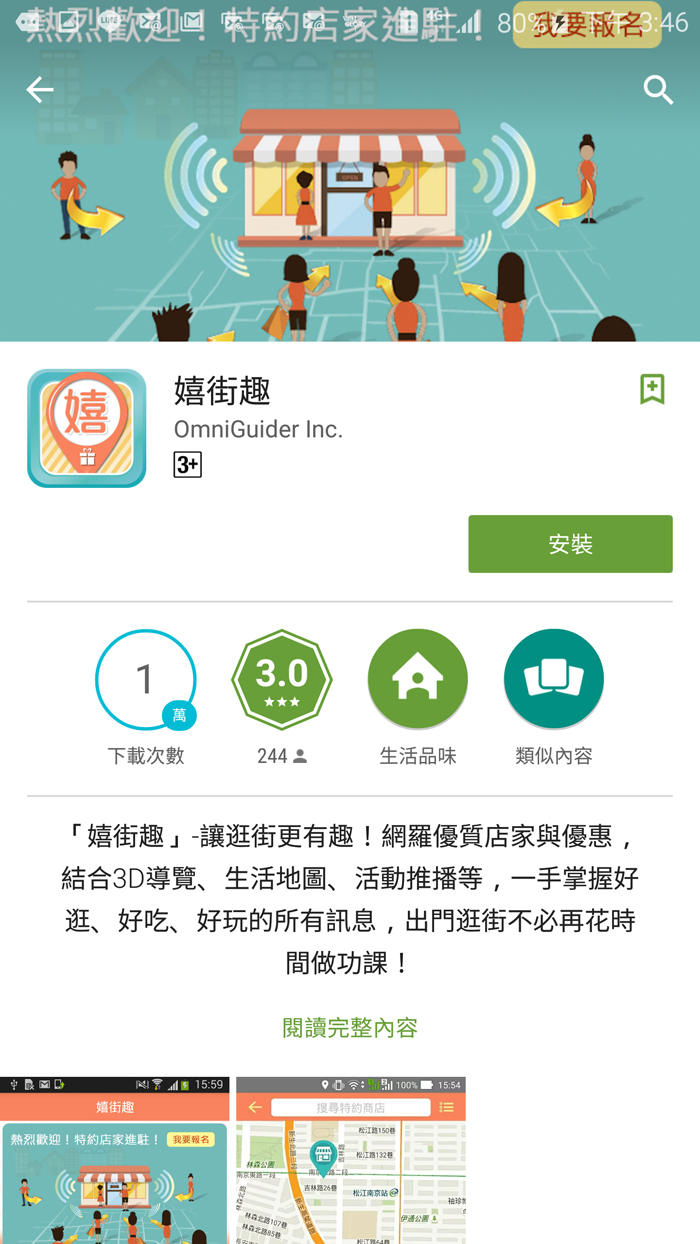Open the 生活品味 category
Screen dimensions: 700x1244
pyautogui.click(x=418, y=680)
